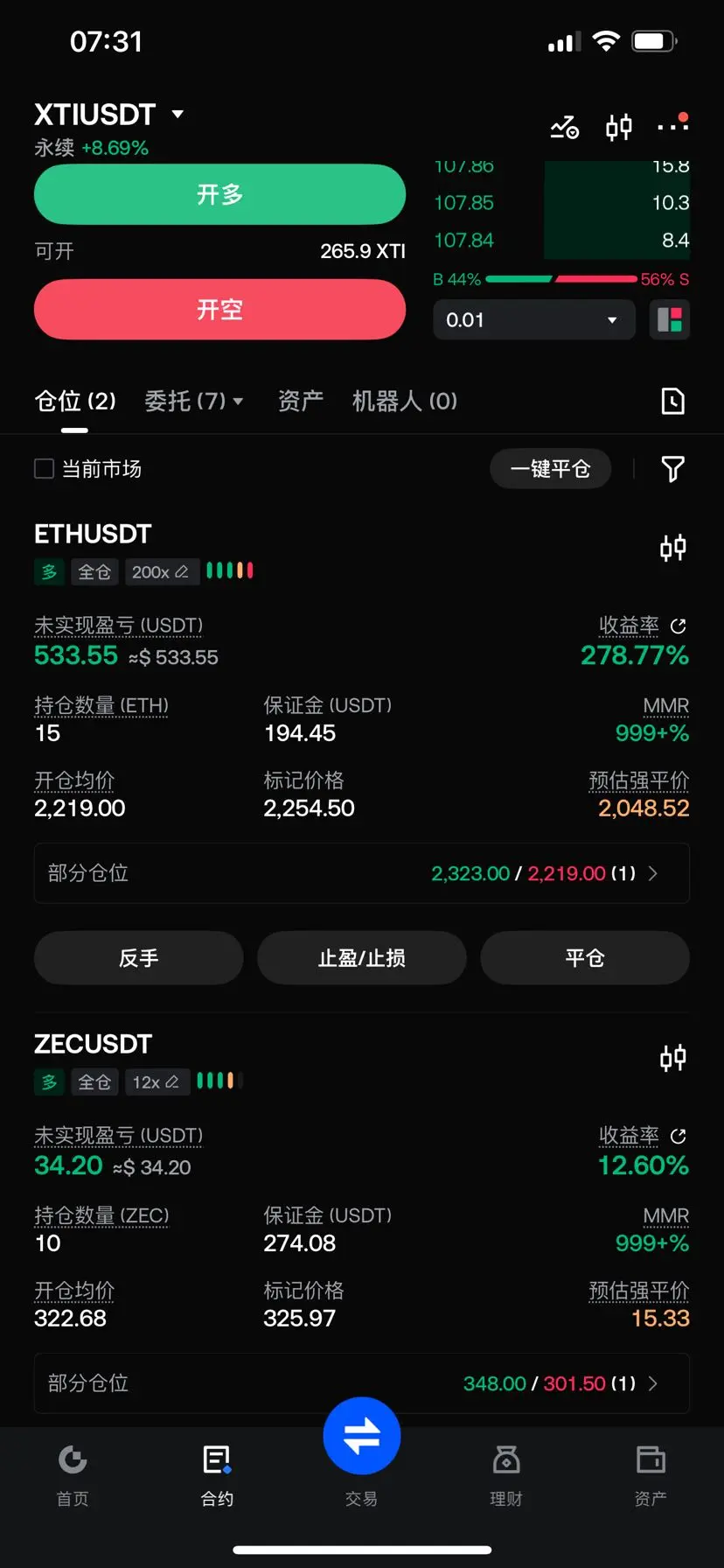Tap the green 开多 button
The image size is (724, 1568).
tap(219, 194)
